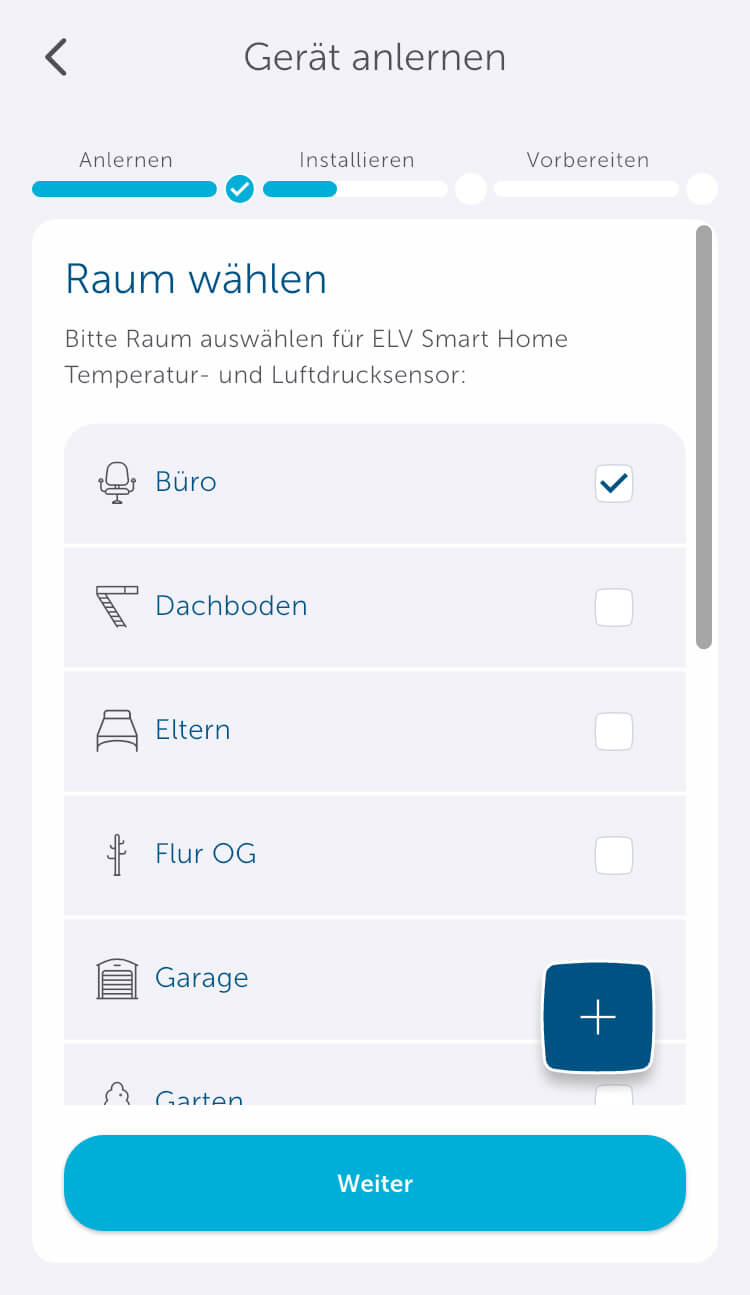The image size is (750, 1295).
Task: Select the Installieren step circle
Action: (471, 189)
